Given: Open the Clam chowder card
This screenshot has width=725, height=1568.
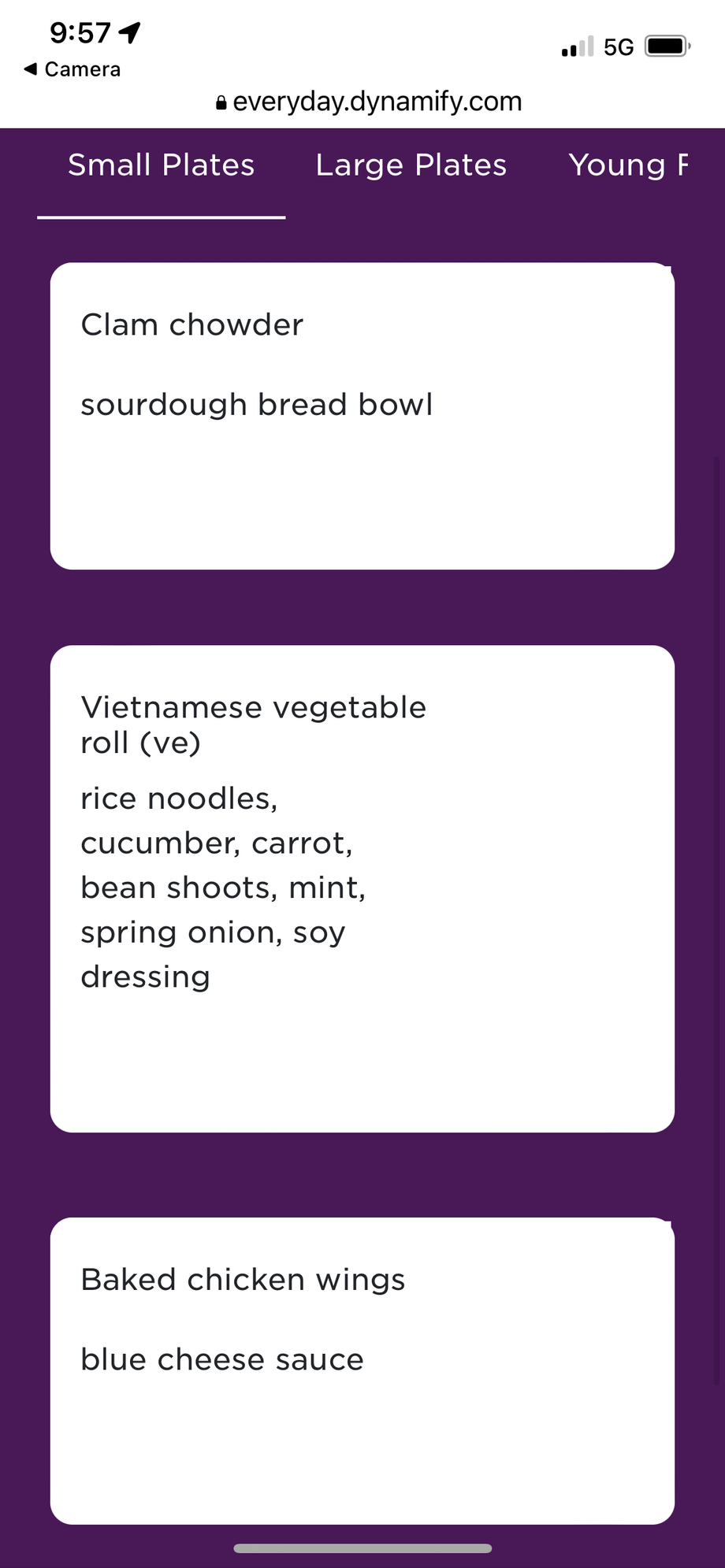Looking at the screenshot, I should click(362, 416).
